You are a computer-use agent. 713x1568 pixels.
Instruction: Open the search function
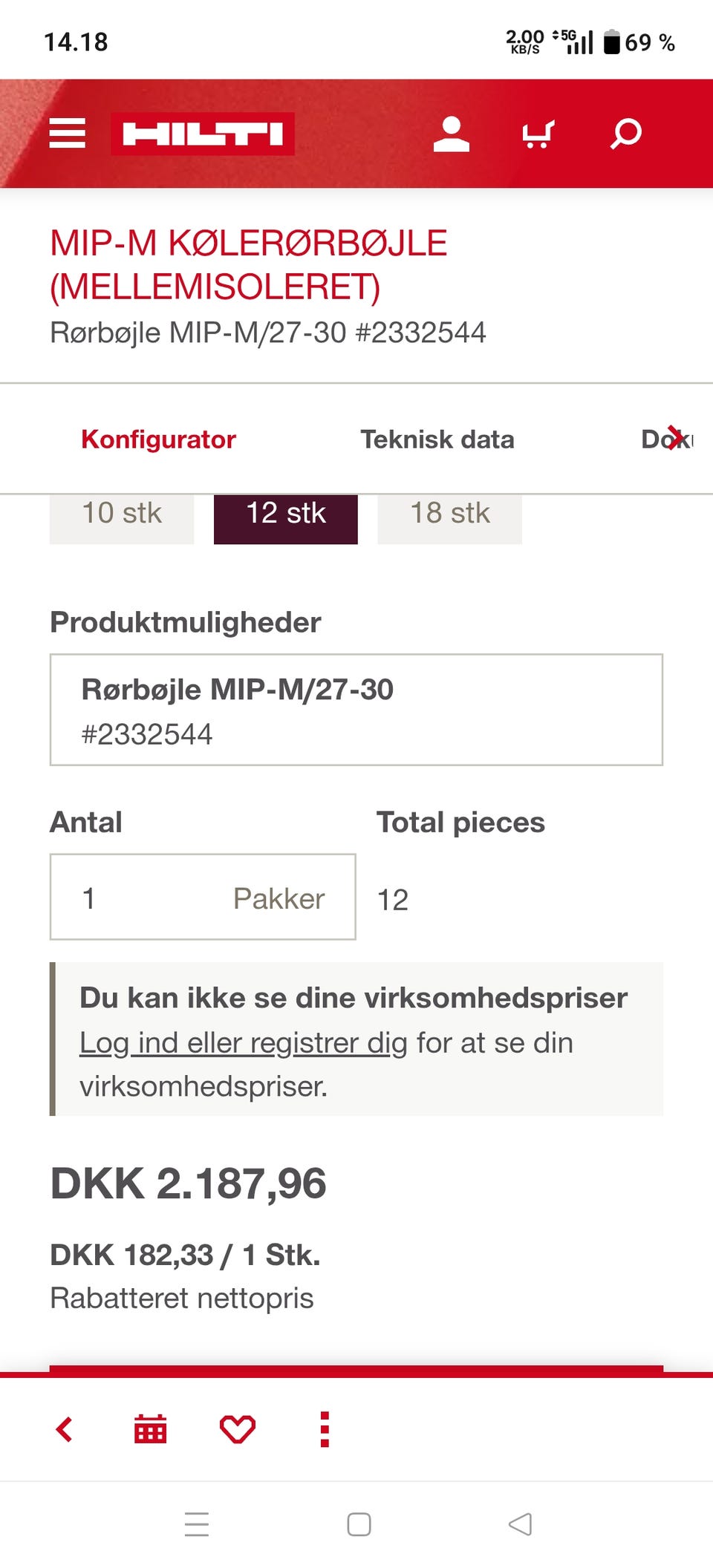tap(624, 134)
